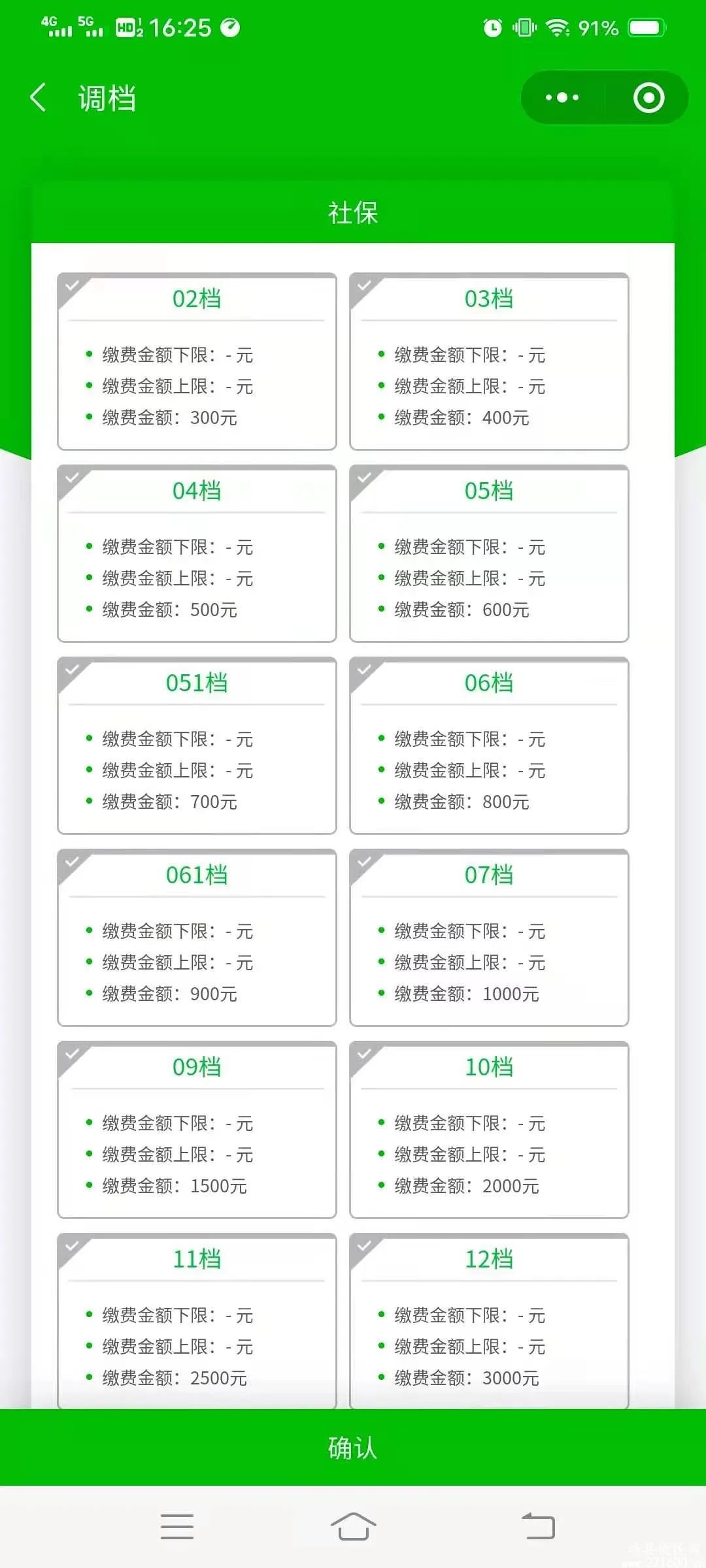The width and height of the screenshot is (706, 1568).
Task: Select the 061档 option of 900元
Action: point(197,938)
